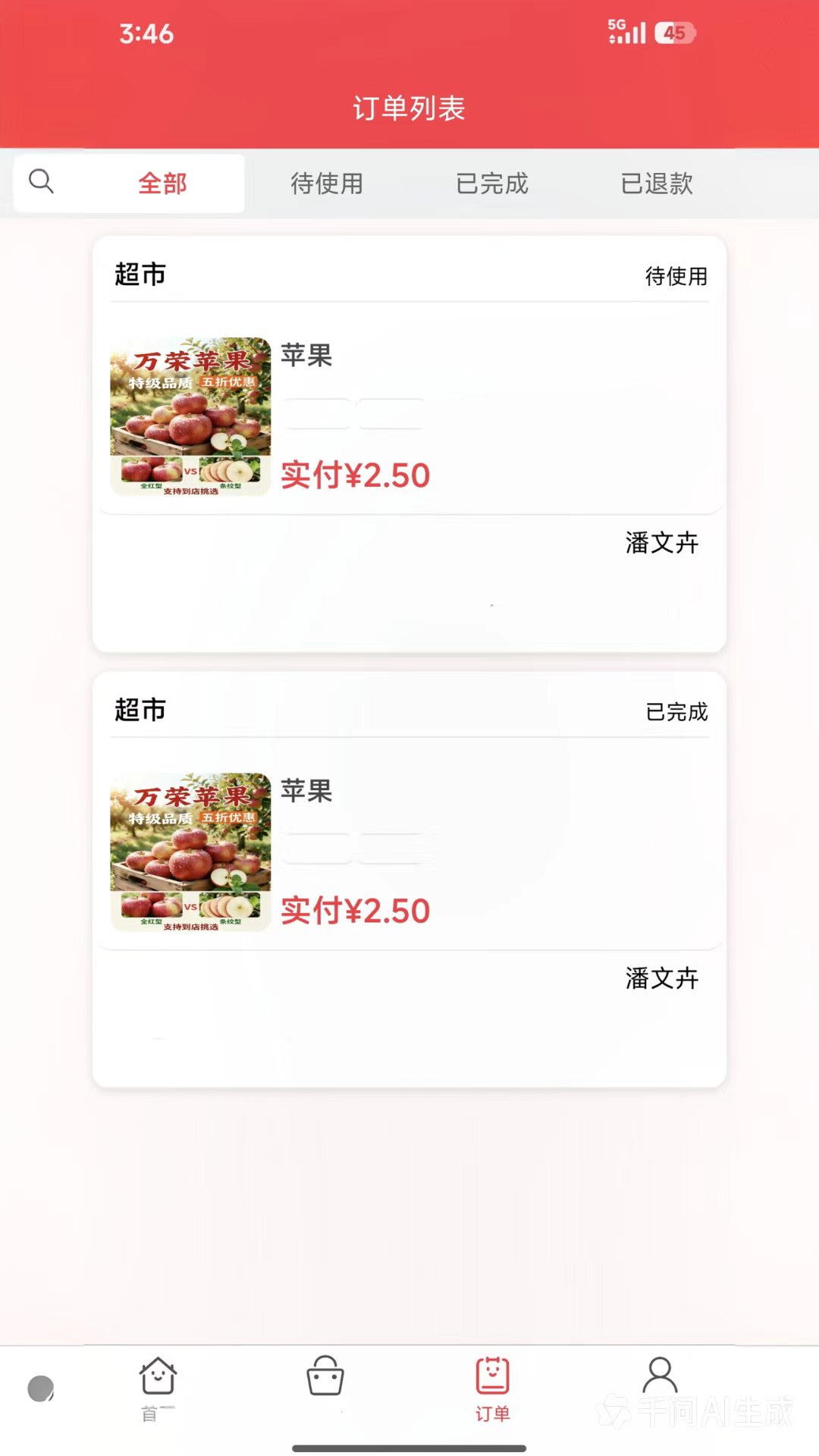819x1456 pixels.
Task: Open the profile tab
Action: pyautogui.click(x=660, y=1376)
